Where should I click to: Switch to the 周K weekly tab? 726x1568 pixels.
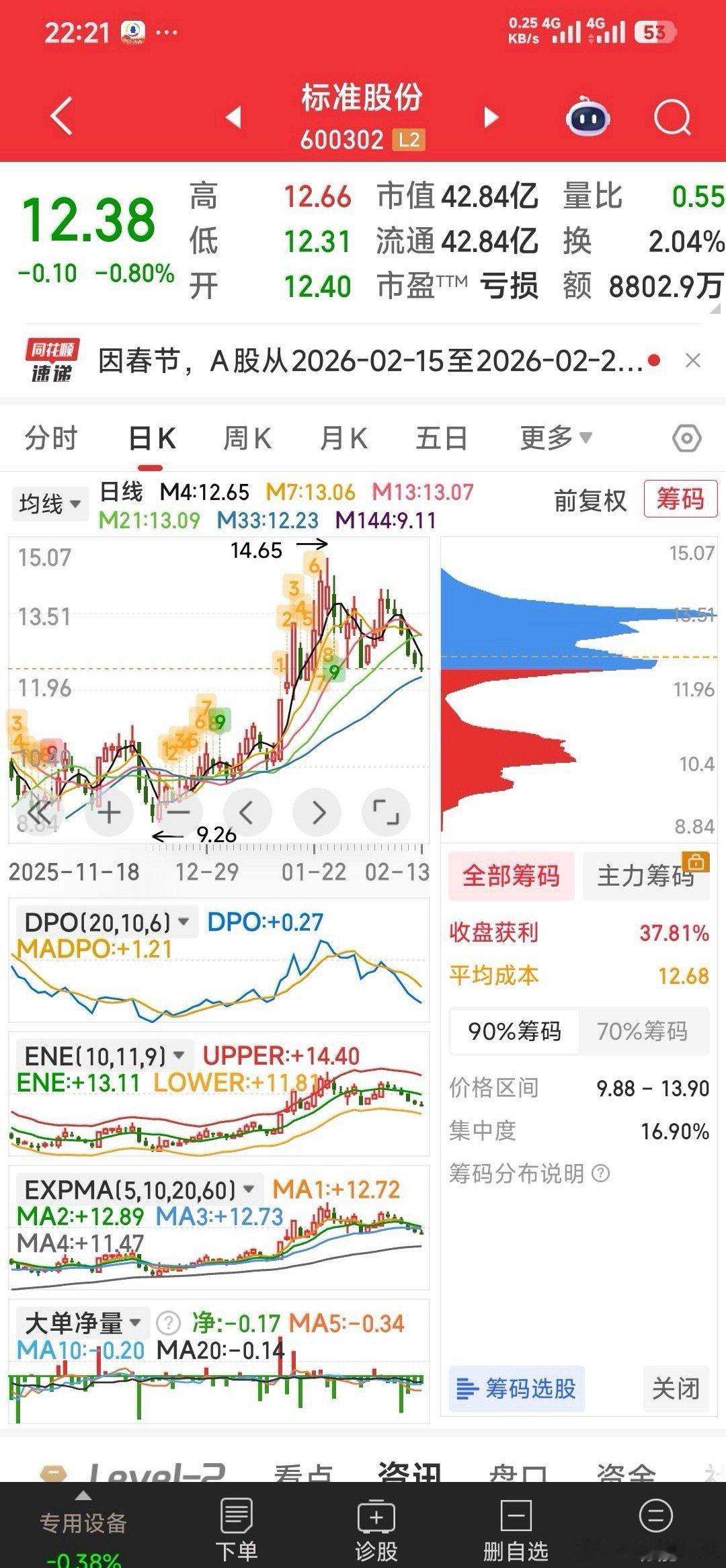coord(247,437)
